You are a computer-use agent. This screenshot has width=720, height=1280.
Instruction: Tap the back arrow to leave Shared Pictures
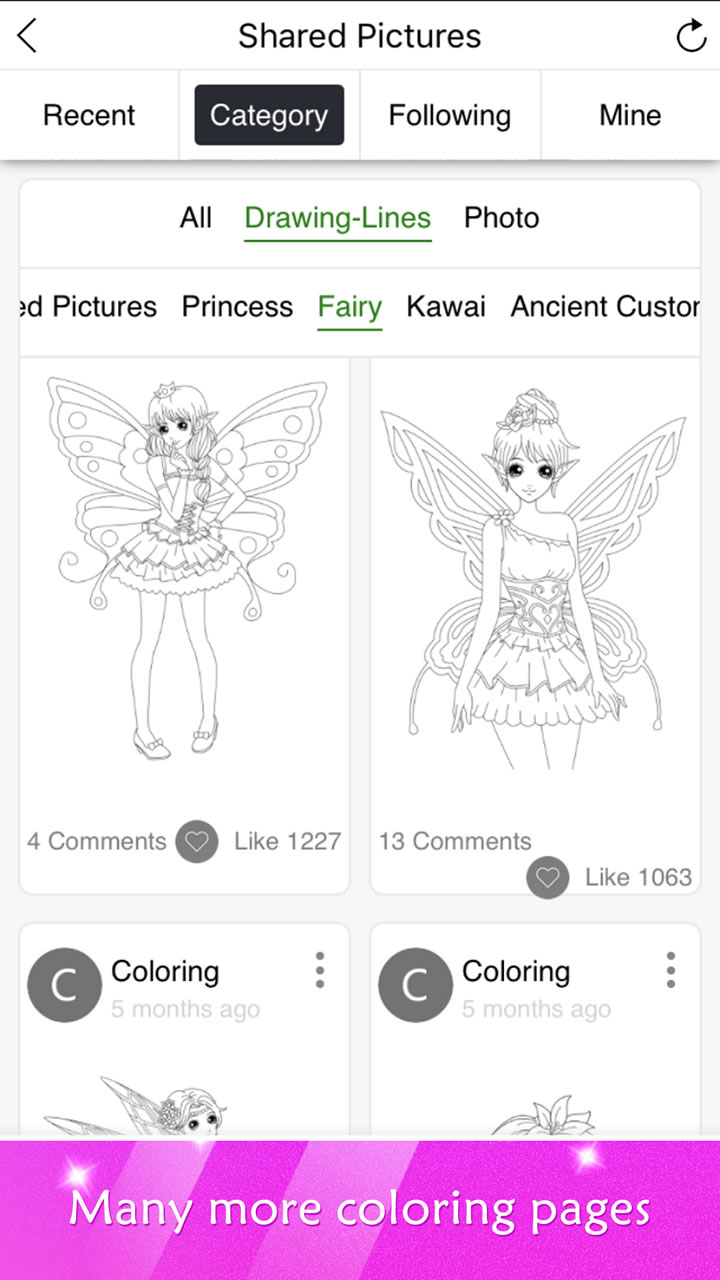(x=25, y=35)
